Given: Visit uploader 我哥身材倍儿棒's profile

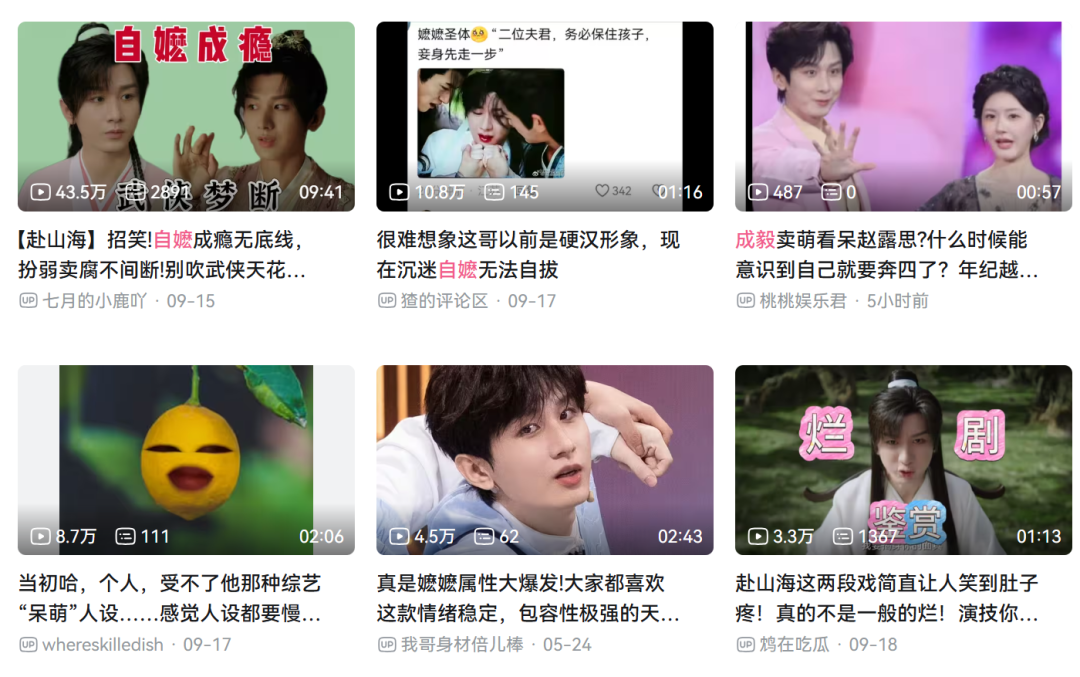Looking at the screenshot, I should point(462,645).
